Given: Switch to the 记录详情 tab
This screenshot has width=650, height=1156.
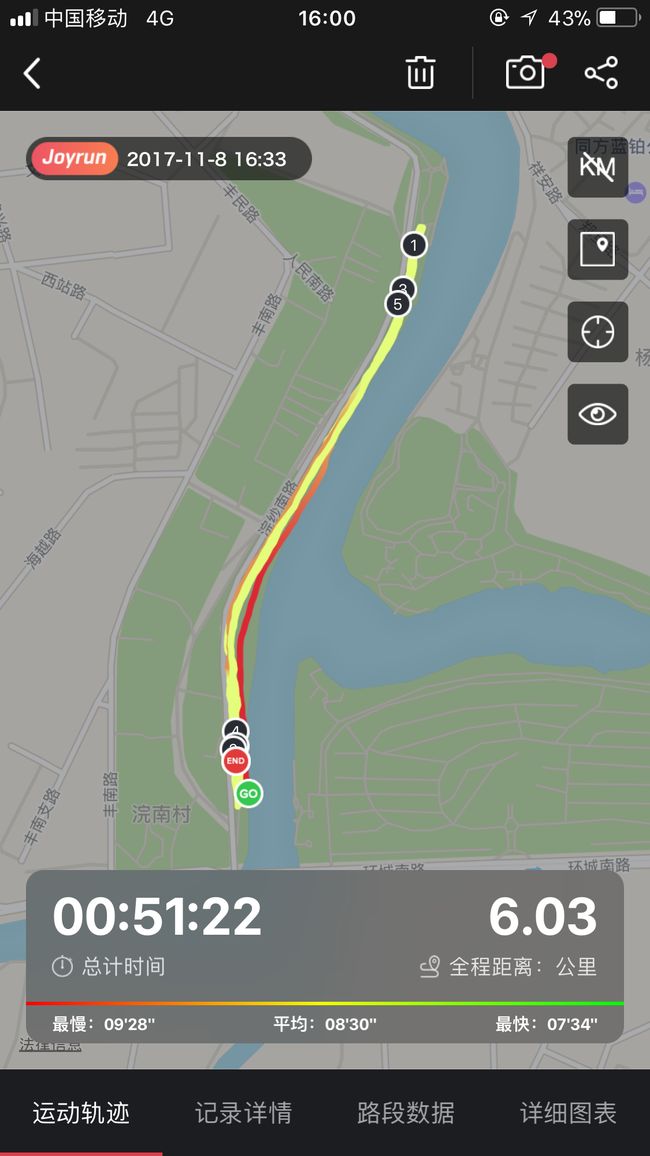Looking at the screenshot, I should point(243,1113).
